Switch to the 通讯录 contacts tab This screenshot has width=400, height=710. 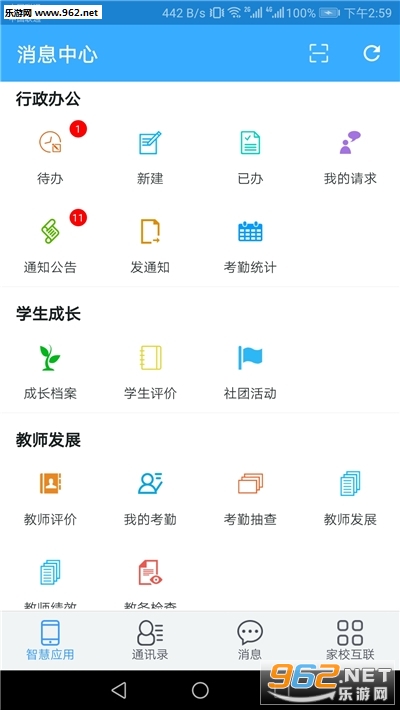pyautogui.click(x=150, y=640)
